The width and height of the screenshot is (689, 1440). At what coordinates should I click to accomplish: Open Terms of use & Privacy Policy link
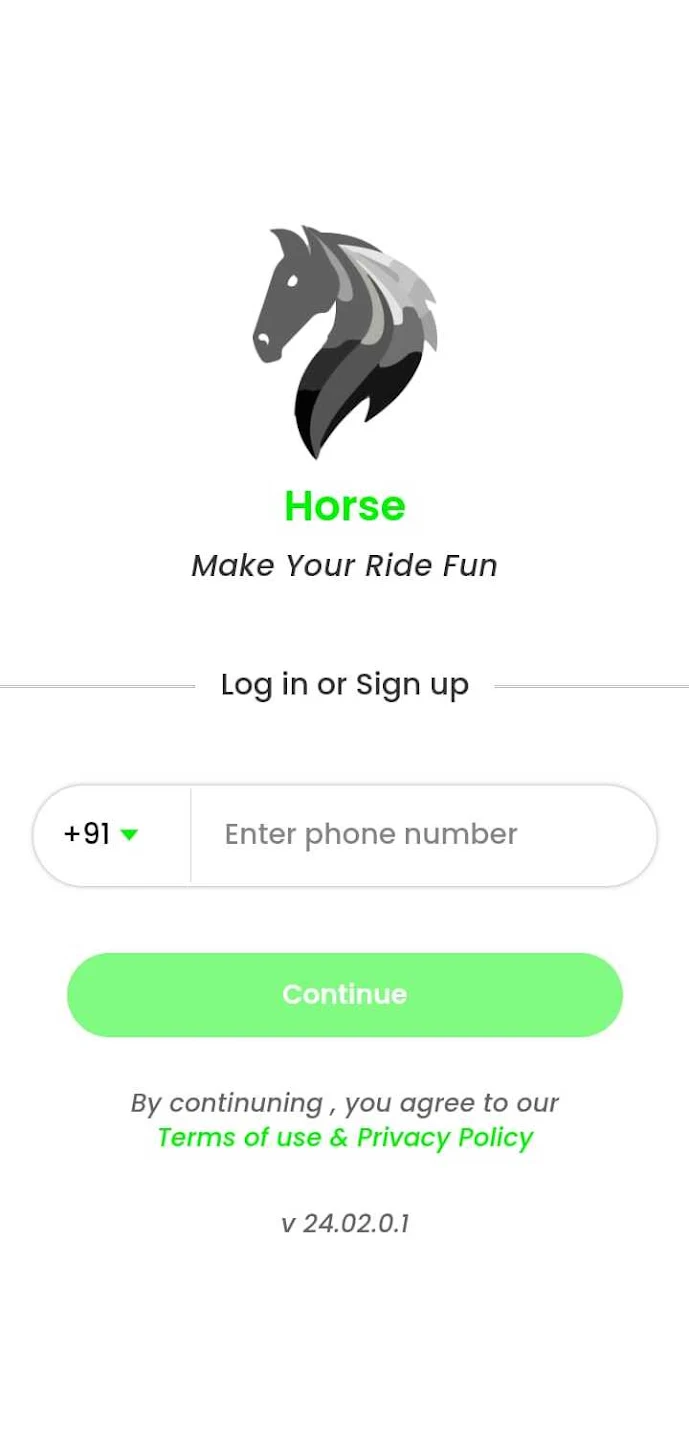pos(345,1137)
